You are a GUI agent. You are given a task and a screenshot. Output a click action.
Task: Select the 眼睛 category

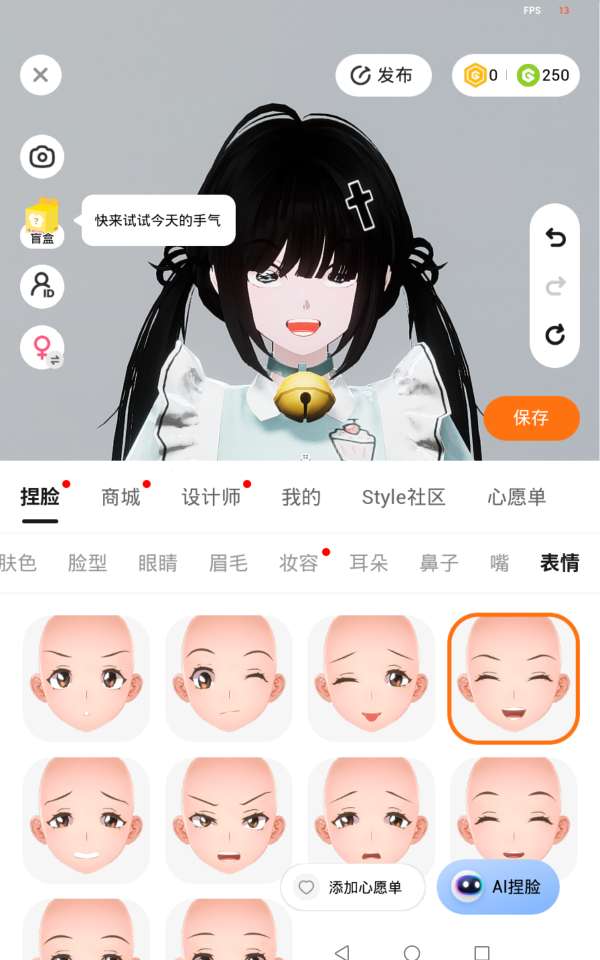click(x=158, y=563)
